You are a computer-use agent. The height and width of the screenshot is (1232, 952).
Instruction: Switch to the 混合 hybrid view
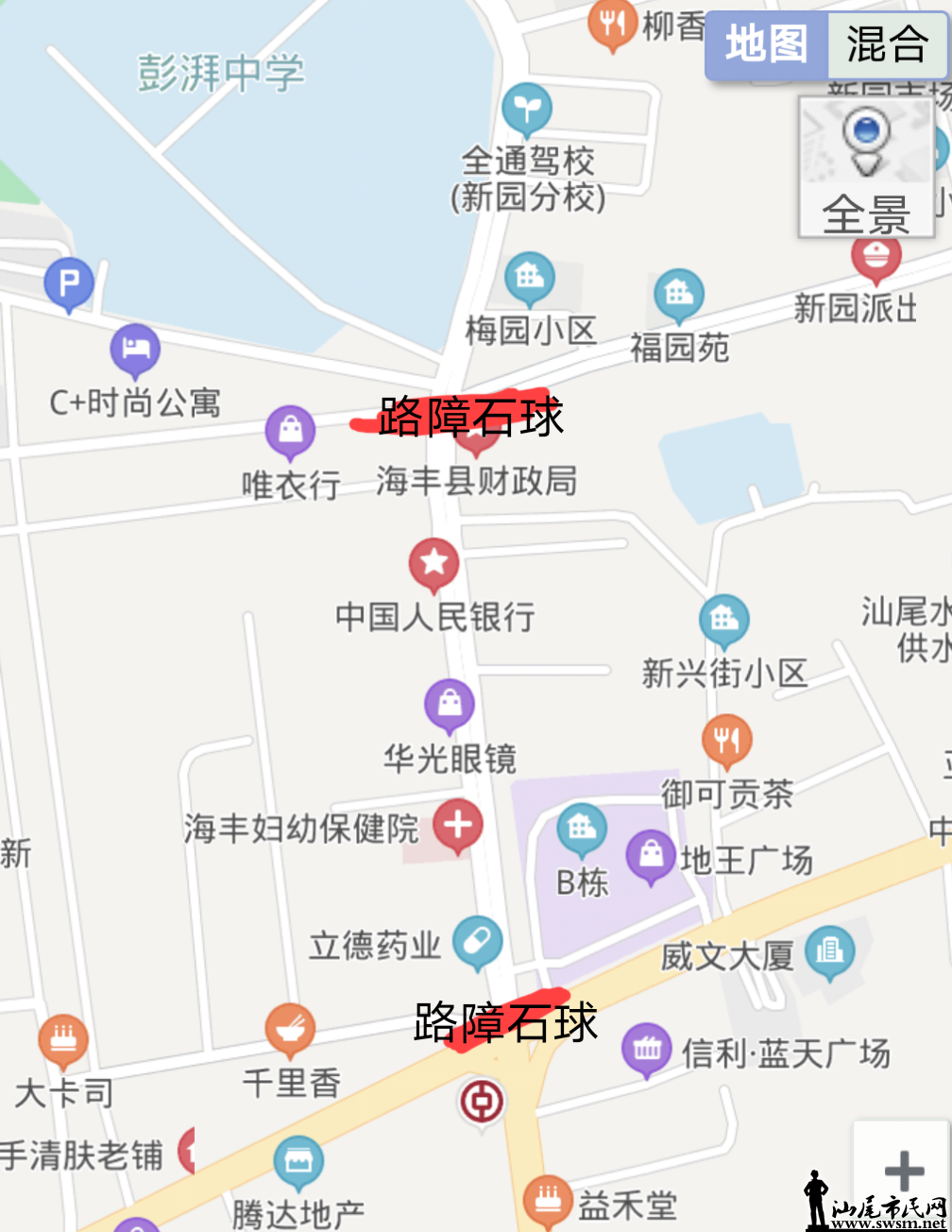pos(886,44)
